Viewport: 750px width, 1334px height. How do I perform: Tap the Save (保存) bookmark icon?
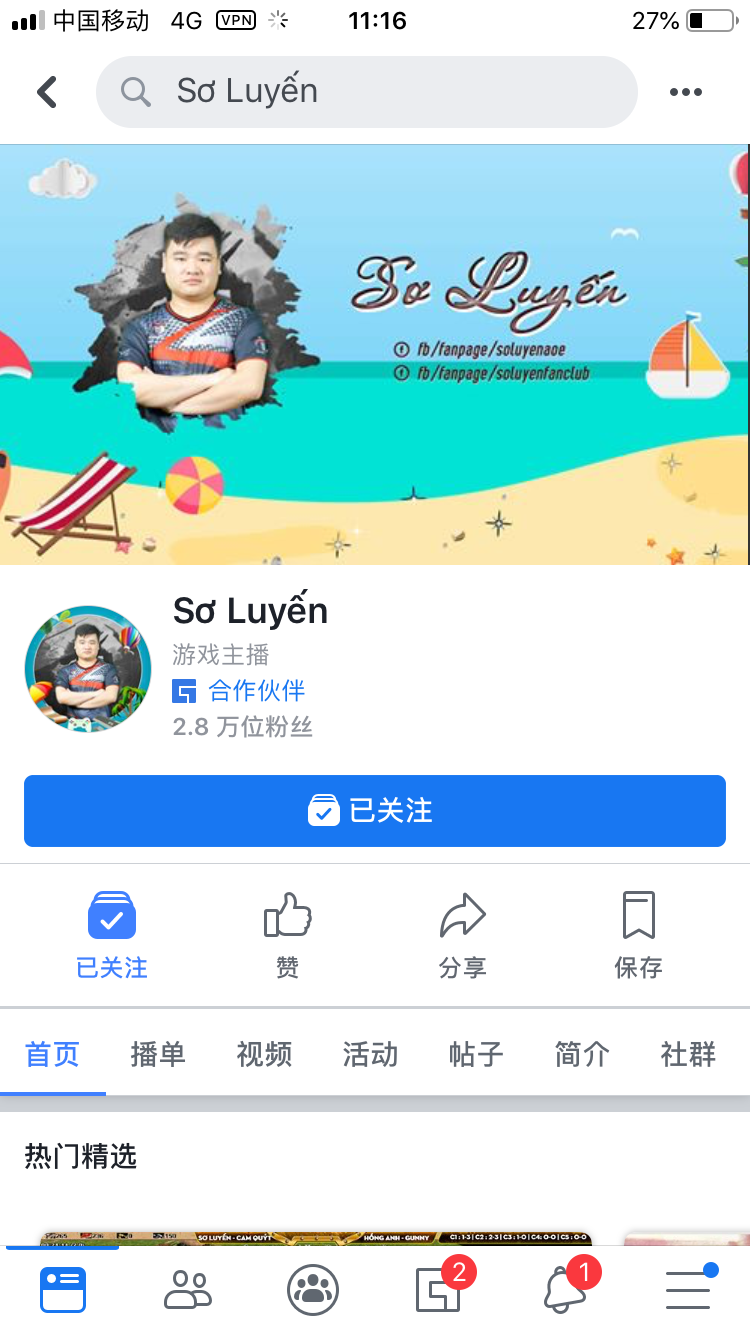click(638, 915)
